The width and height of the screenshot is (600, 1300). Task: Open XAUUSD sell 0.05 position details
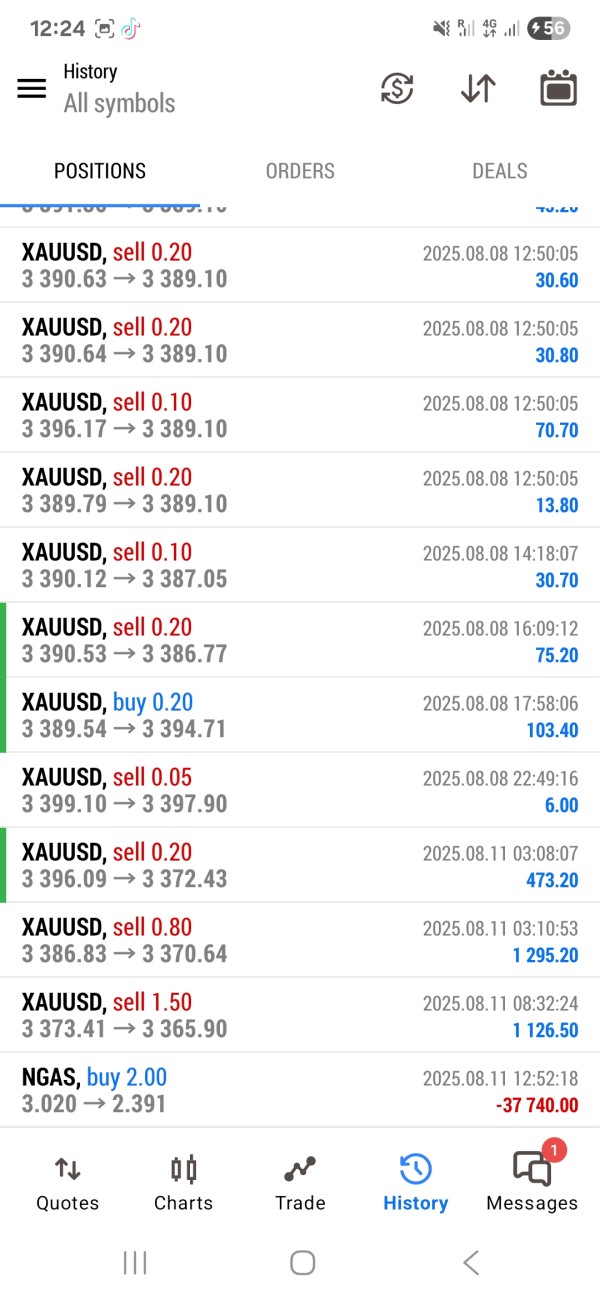coord(300,790)
